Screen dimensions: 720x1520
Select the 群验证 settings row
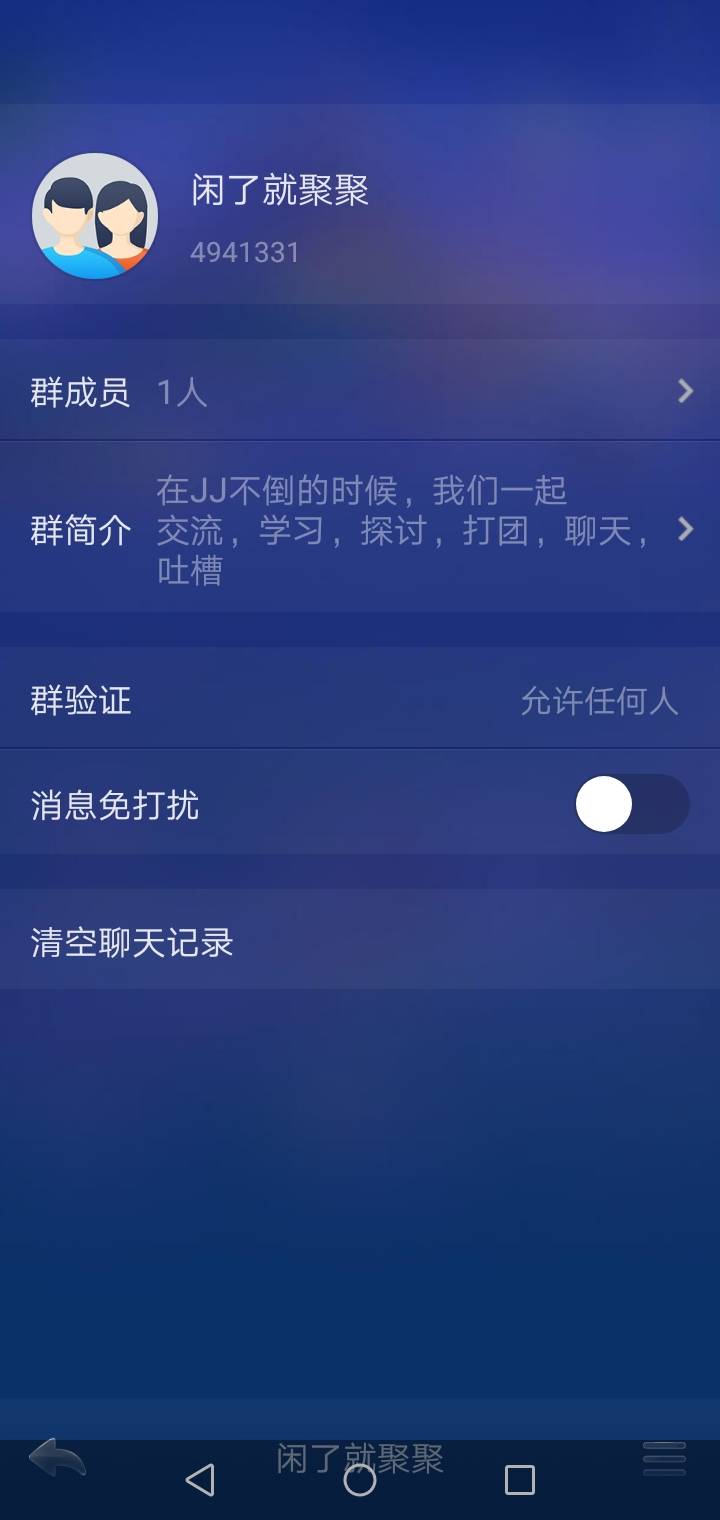[x=360, y=702]
